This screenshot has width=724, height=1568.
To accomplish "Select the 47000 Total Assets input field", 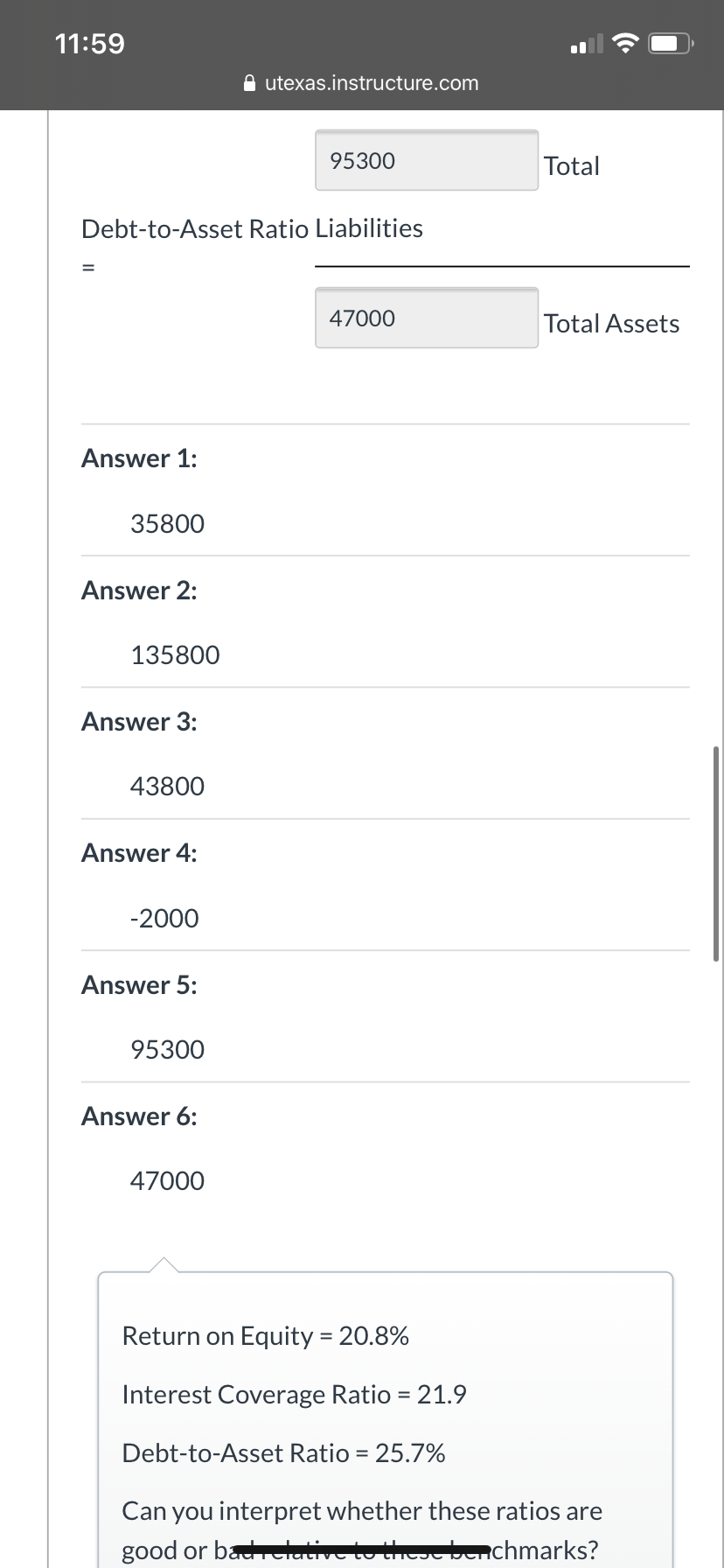I will click(x=426, y=317).
